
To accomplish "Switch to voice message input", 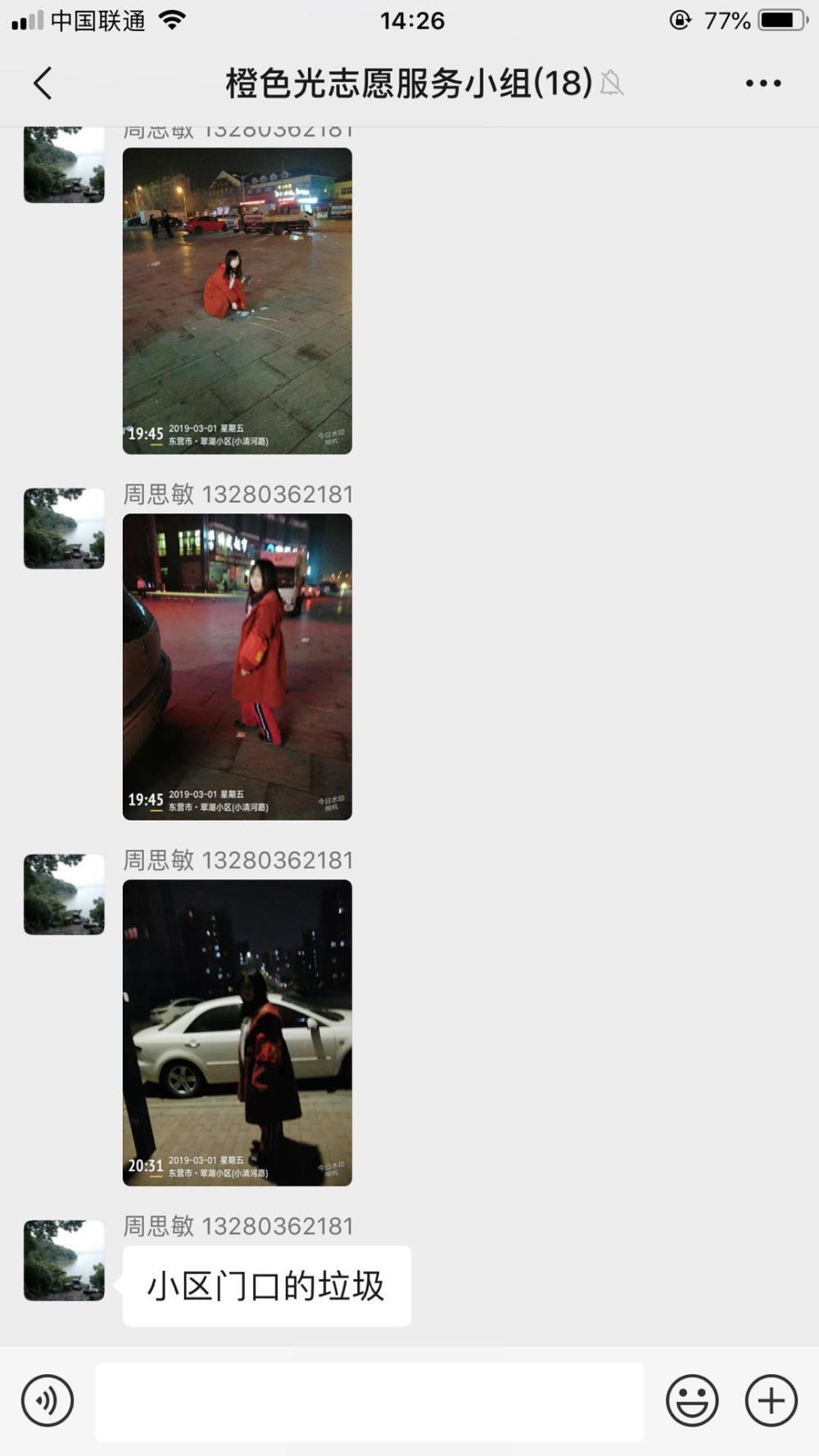I will tap(48, 1401).
